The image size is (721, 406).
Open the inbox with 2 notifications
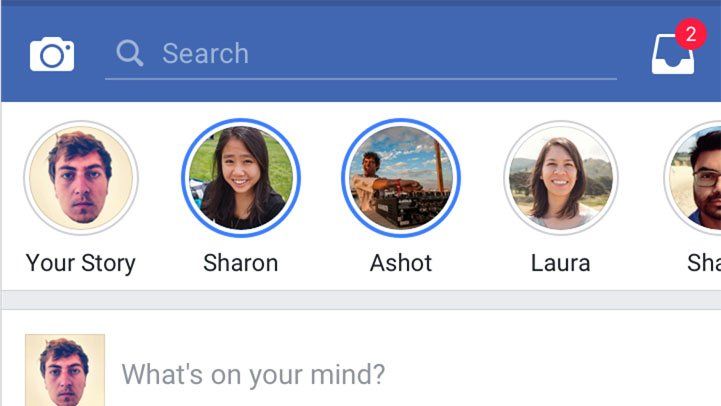(x=673, y=54)
